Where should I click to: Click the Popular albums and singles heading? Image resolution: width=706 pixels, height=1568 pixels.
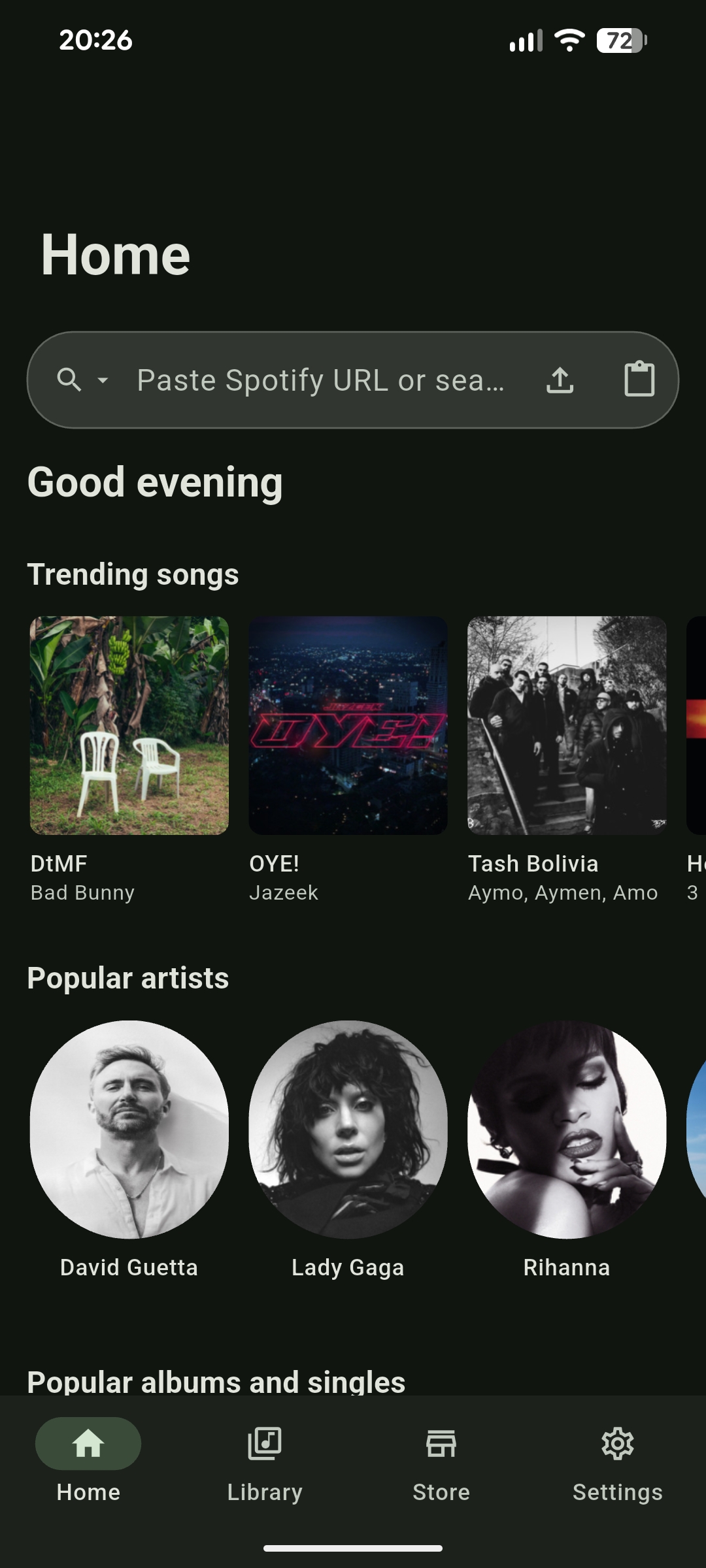216,1380
